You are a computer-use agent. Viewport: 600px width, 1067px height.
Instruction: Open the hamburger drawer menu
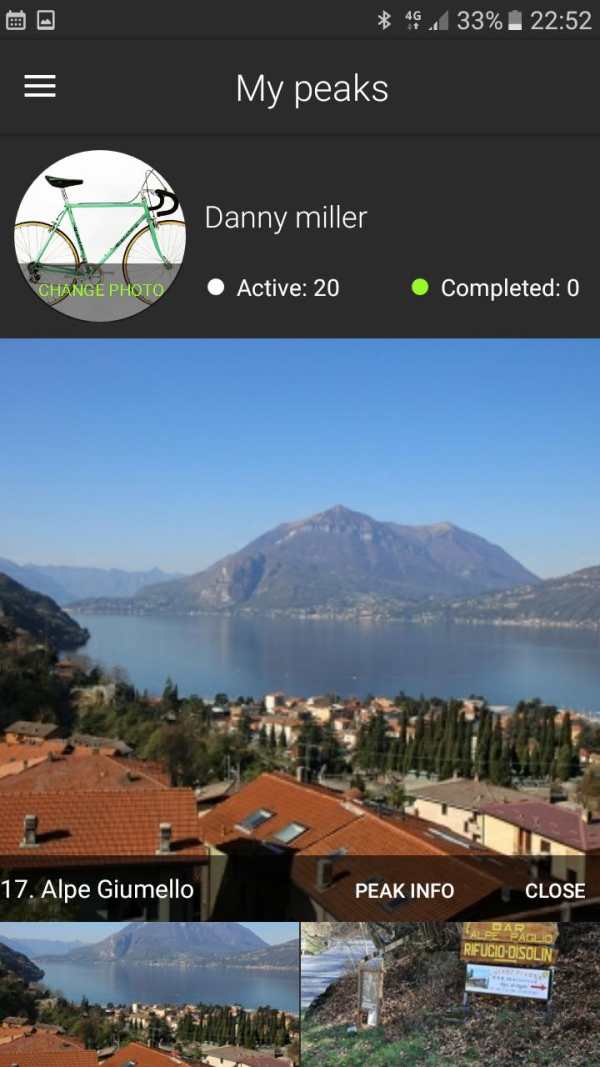[40, 86]
